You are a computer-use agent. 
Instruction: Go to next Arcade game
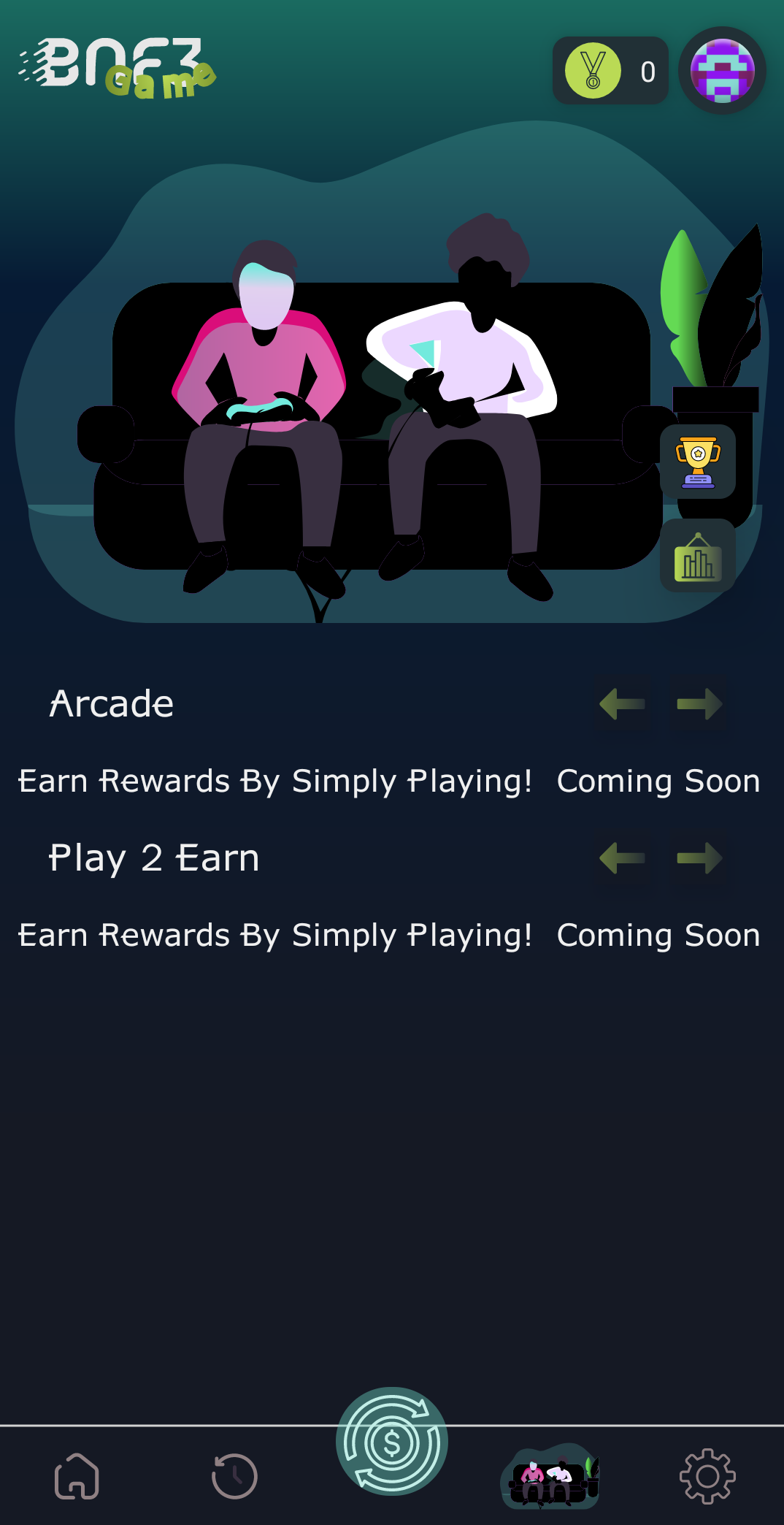pos(699,704)
